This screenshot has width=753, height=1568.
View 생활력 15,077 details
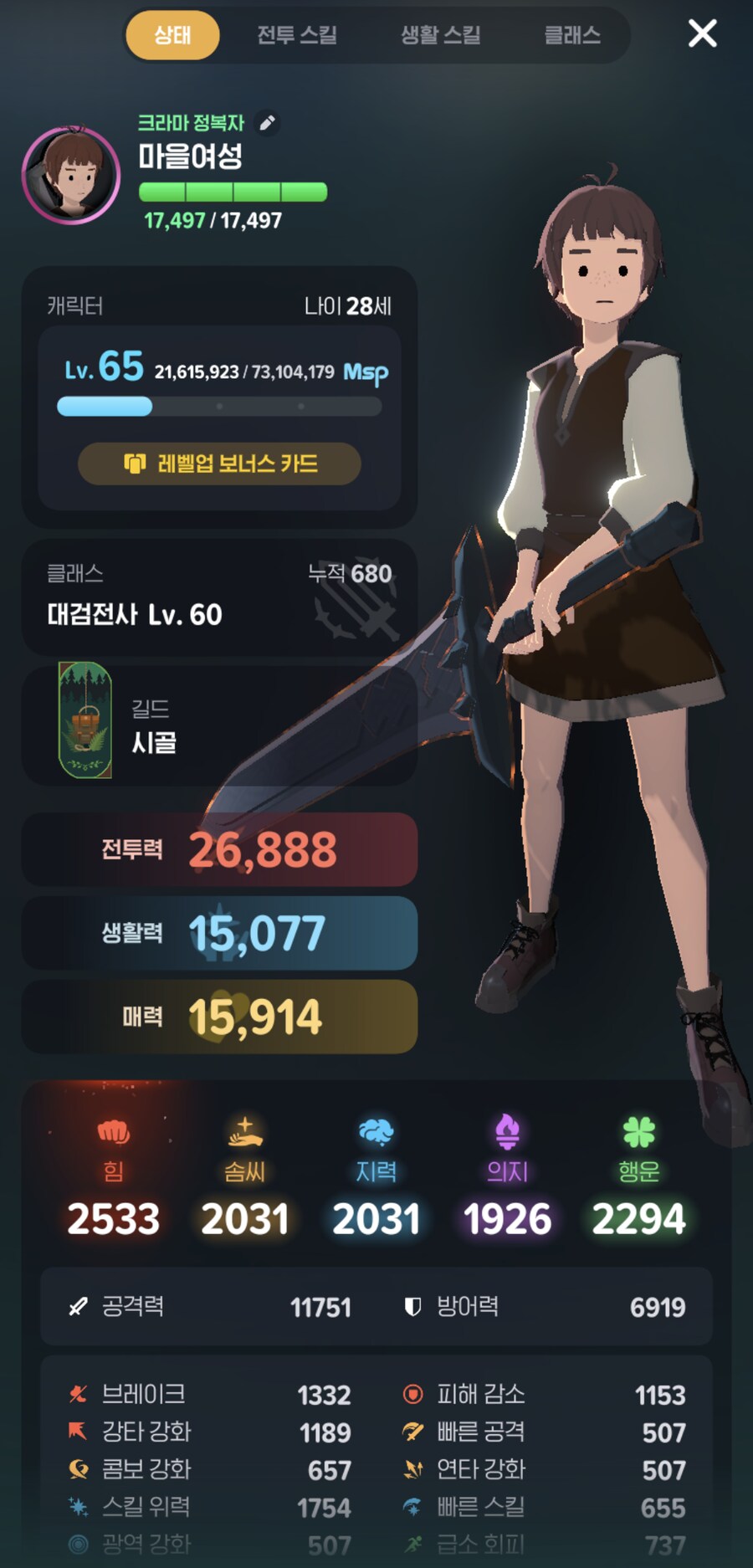(219, 933)
